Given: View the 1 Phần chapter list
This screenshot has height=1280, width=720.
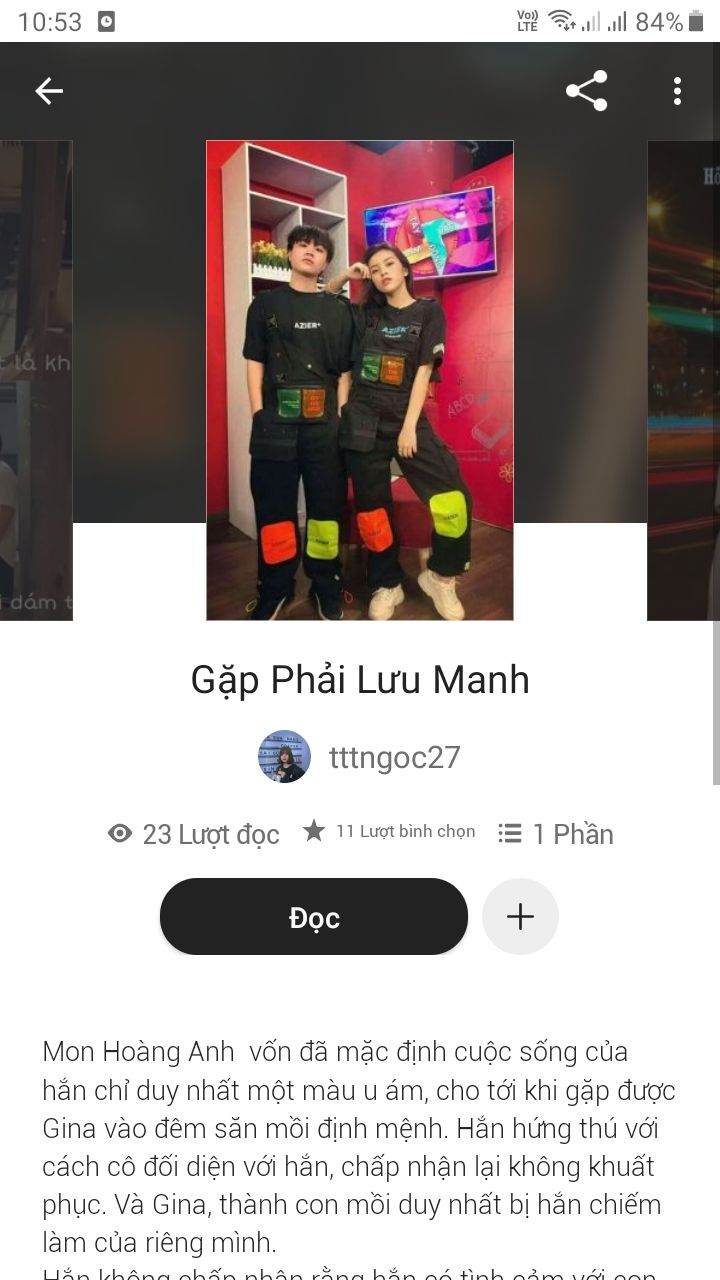Looking at the screenshot, I should (556, 834).
